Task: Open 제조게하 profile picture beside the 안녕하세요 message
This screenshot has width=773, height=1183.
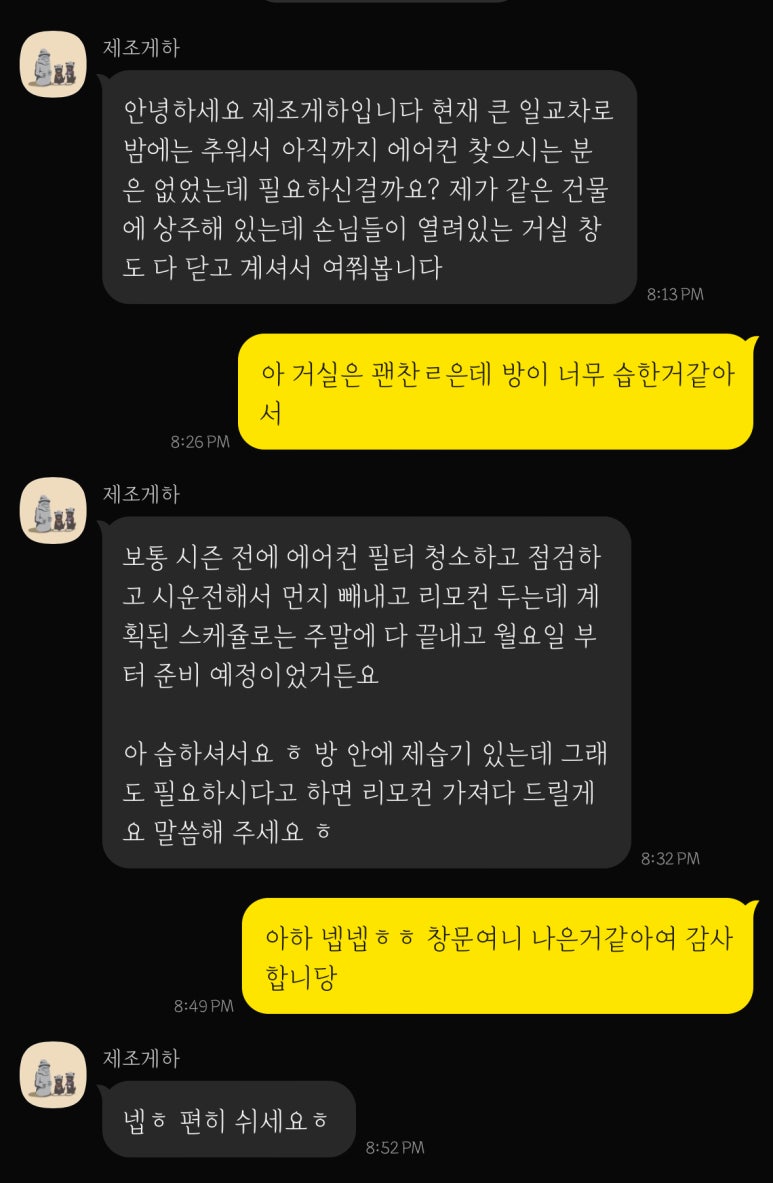Action: pyautogui.click(x=53, y=64)
